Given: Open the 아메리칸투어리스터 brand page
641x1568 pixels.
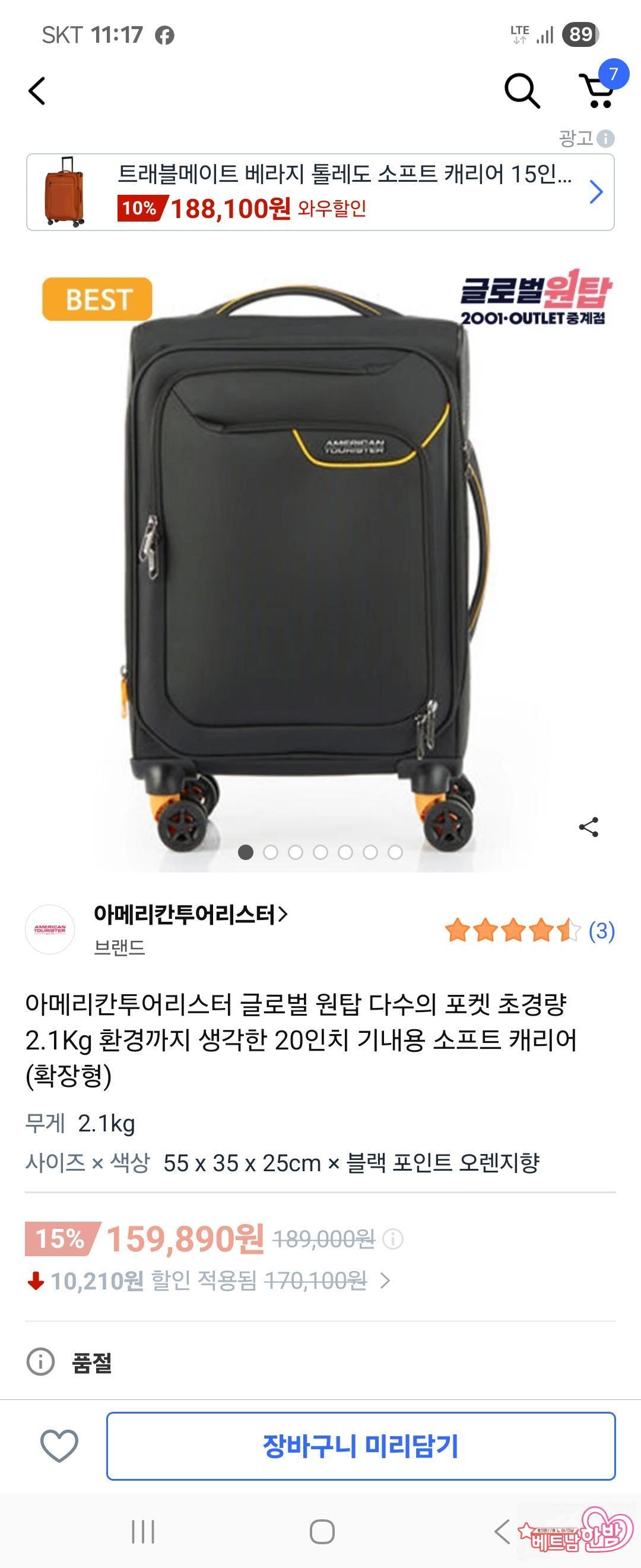Looking at the screenshot, I should pyautogui.click(x=191, y=914).
